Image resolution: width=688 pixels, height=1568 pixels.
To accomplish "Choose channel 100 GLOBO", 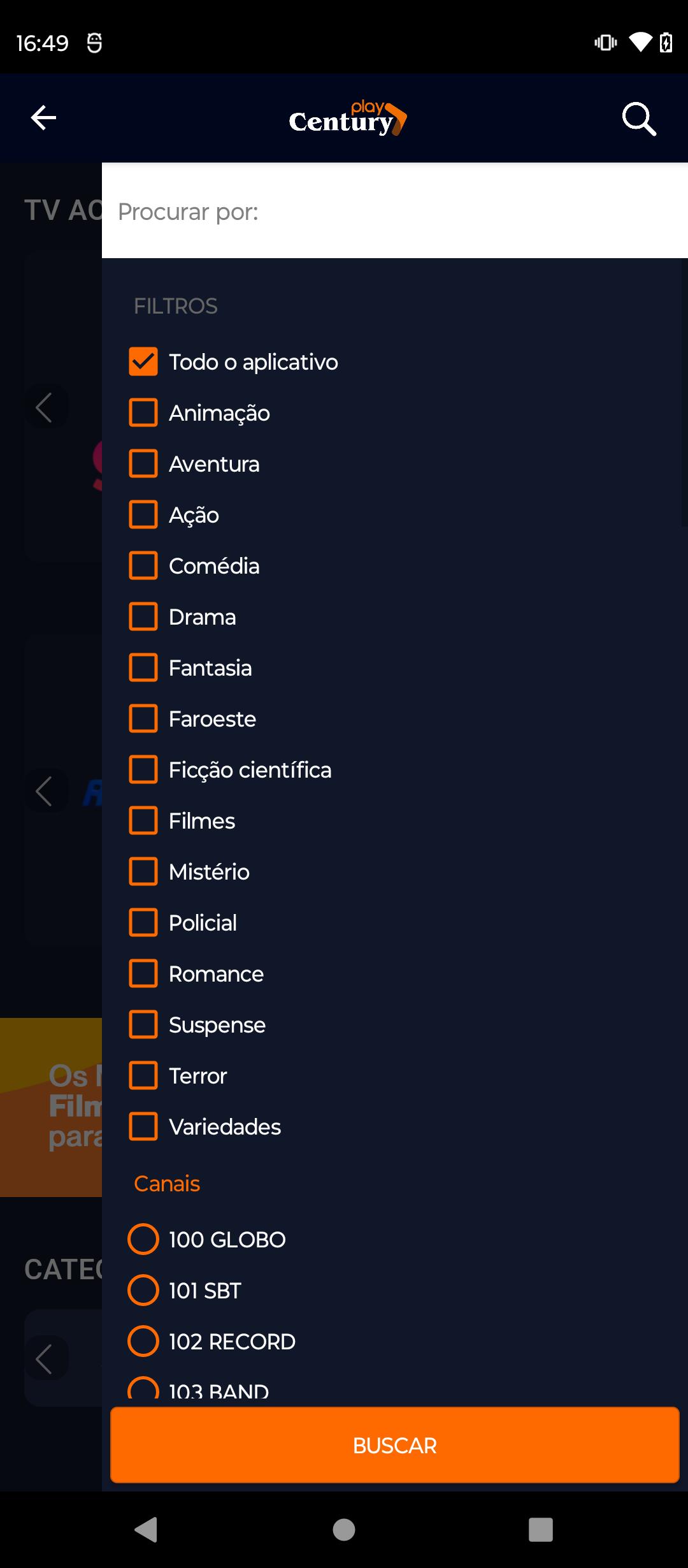I will 143,1239.
